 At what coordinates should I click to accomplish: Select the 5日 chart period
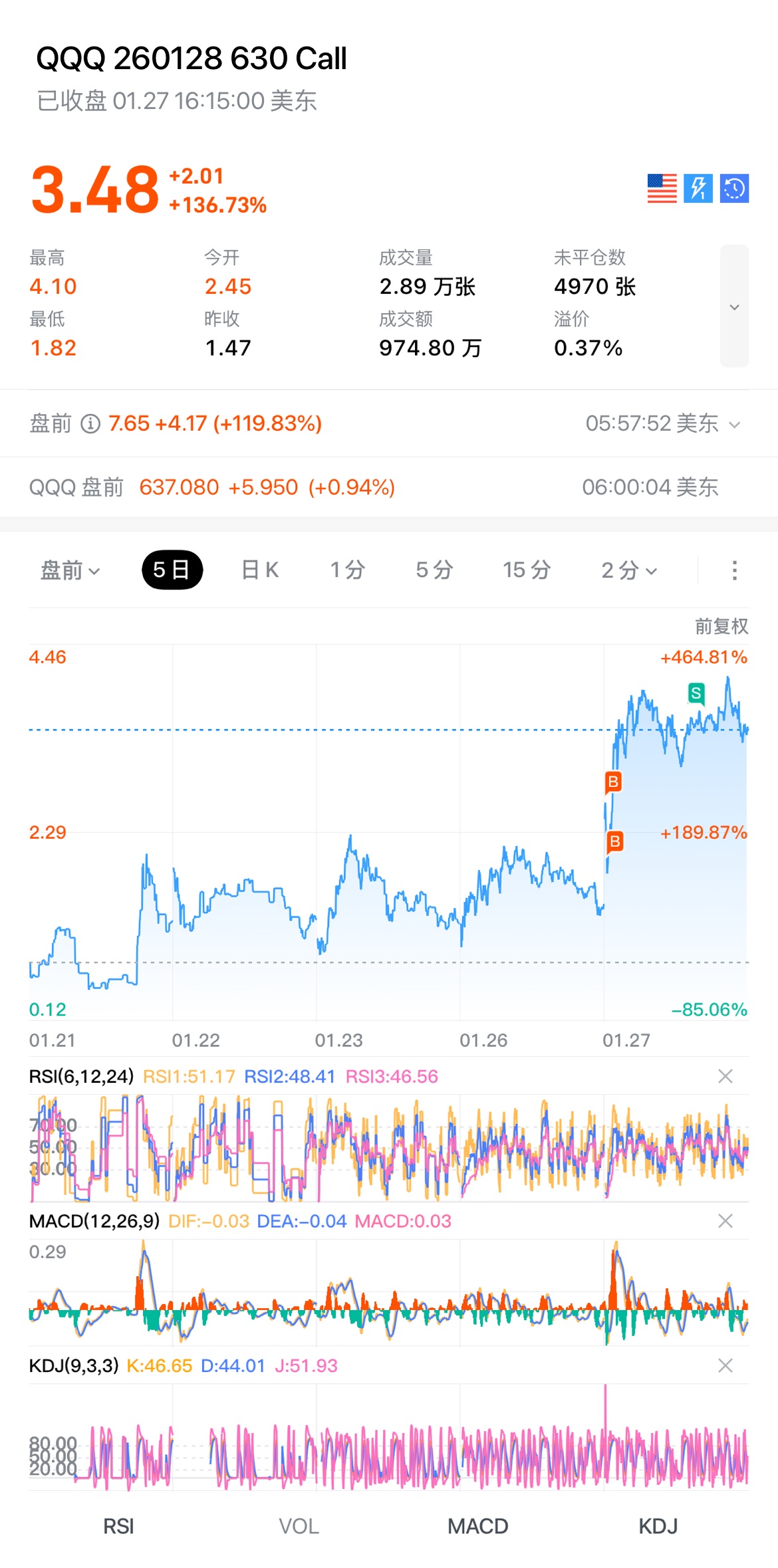click(172, 570)
